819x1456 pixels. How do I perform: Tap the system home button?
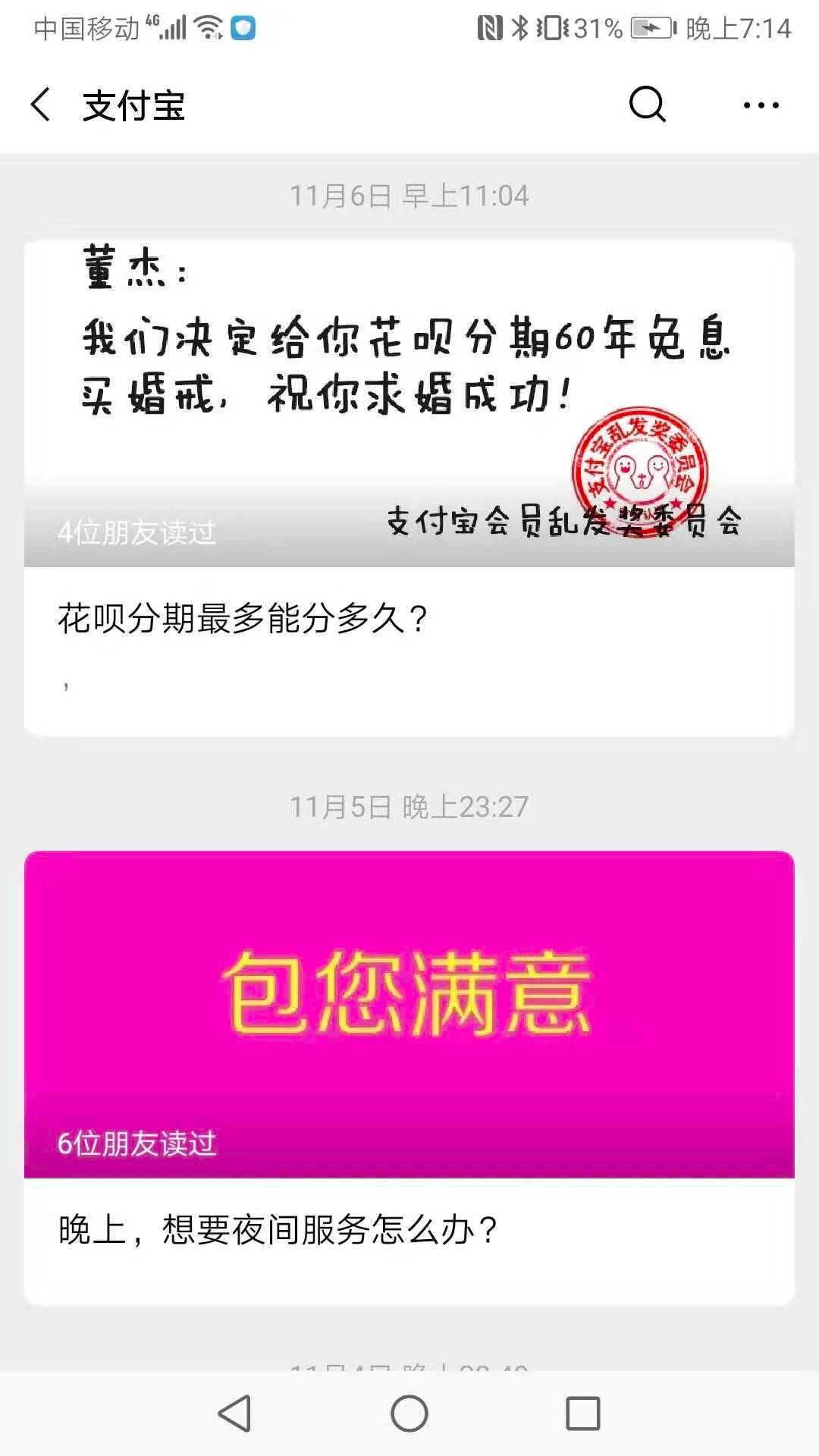[409, 1414]
